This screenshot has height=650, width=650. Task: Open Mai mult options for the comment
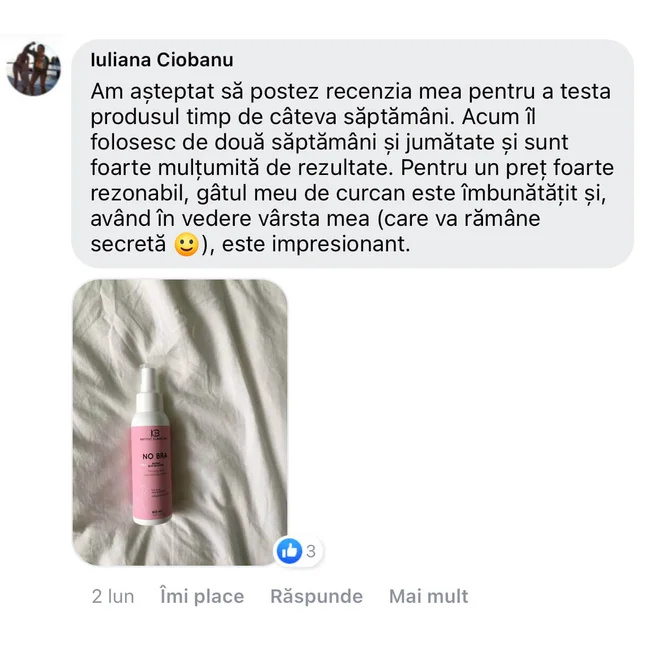point(428,596)
